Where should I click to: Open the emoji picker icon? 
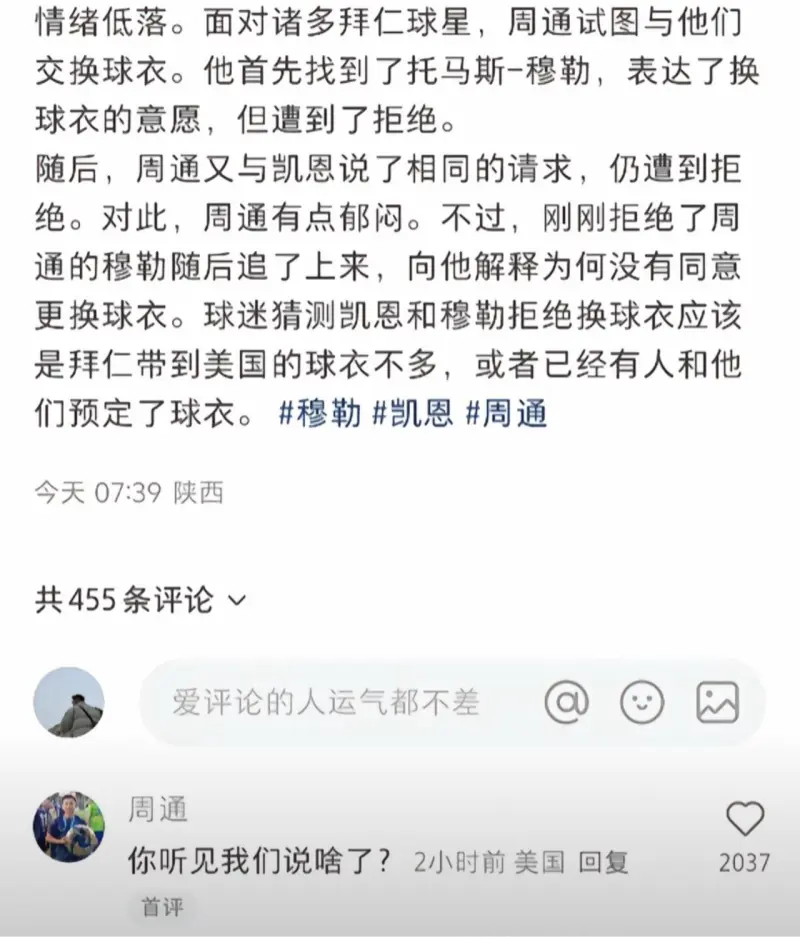coord(642,702)
